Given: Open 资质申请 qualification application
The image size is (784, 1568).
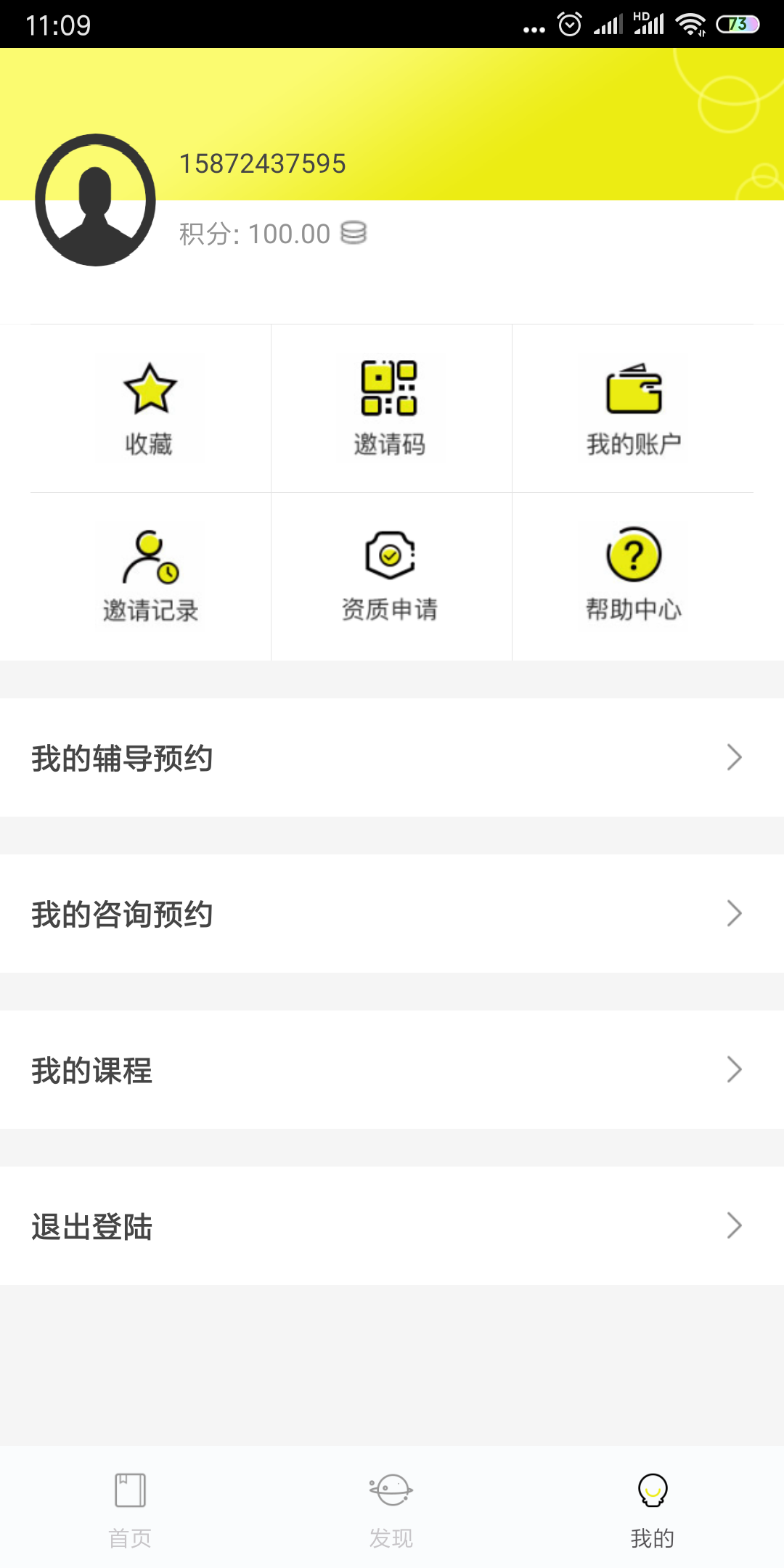Looking at the screenshot, I should tap(390, 576).
